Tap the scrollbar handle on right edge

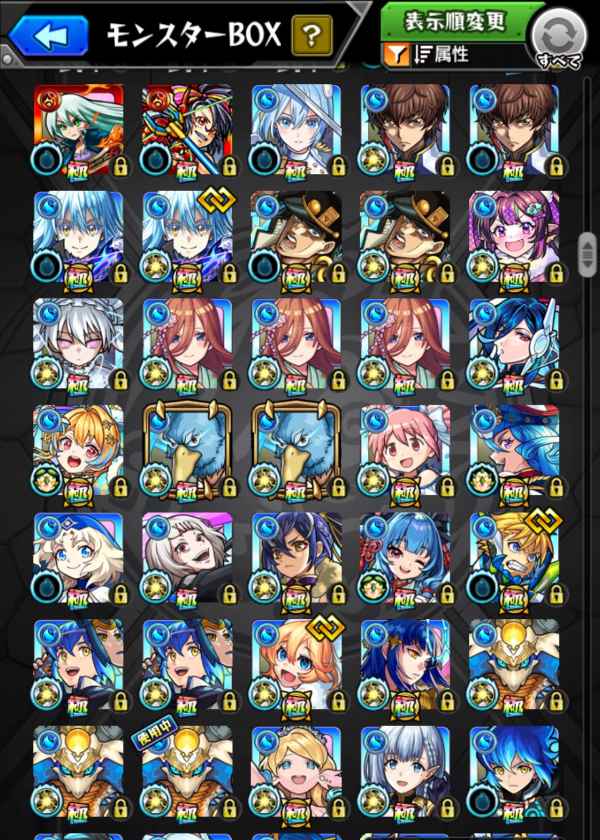pyautogui.click(x=590, y=253)
